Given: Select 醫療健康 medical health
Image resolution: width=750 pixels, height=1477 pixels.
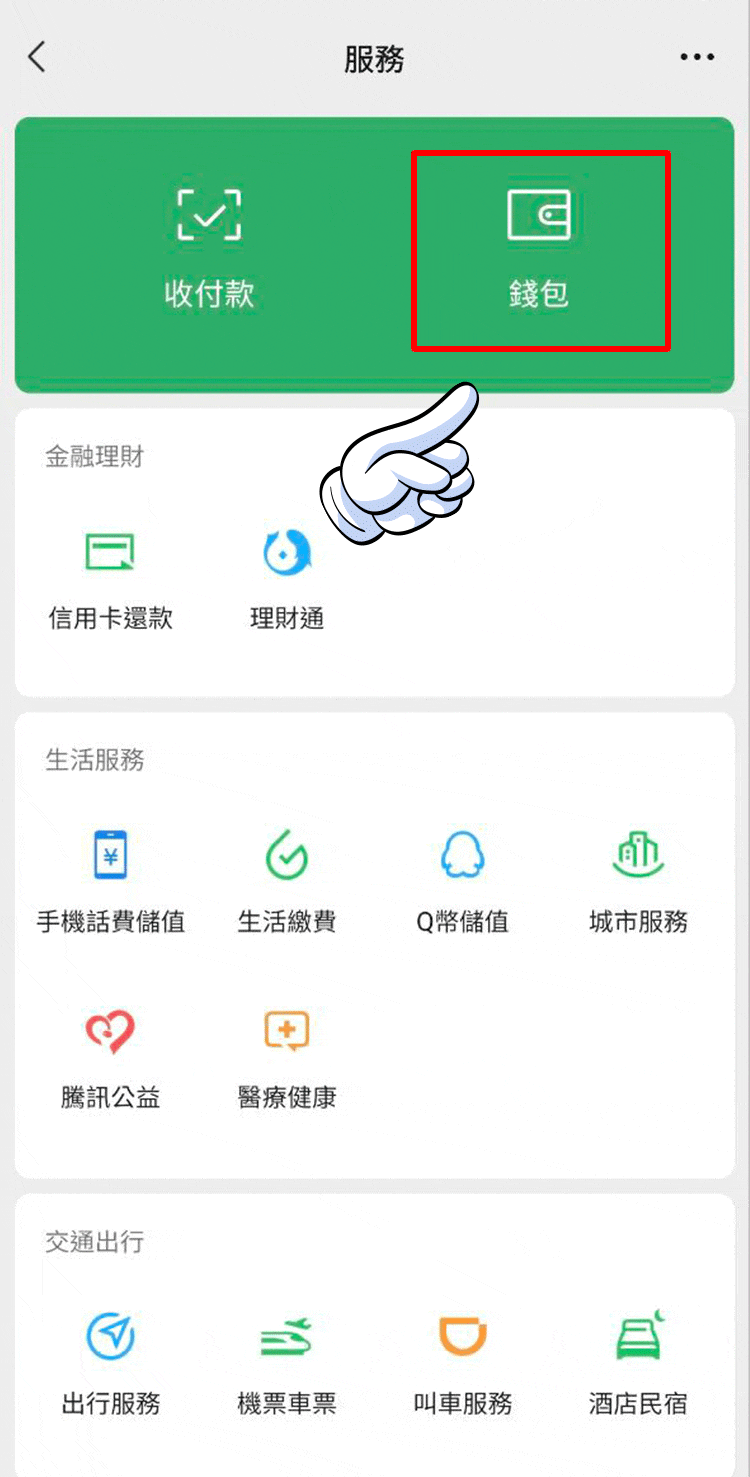Looking at the screenshot, I should 287,1060.
